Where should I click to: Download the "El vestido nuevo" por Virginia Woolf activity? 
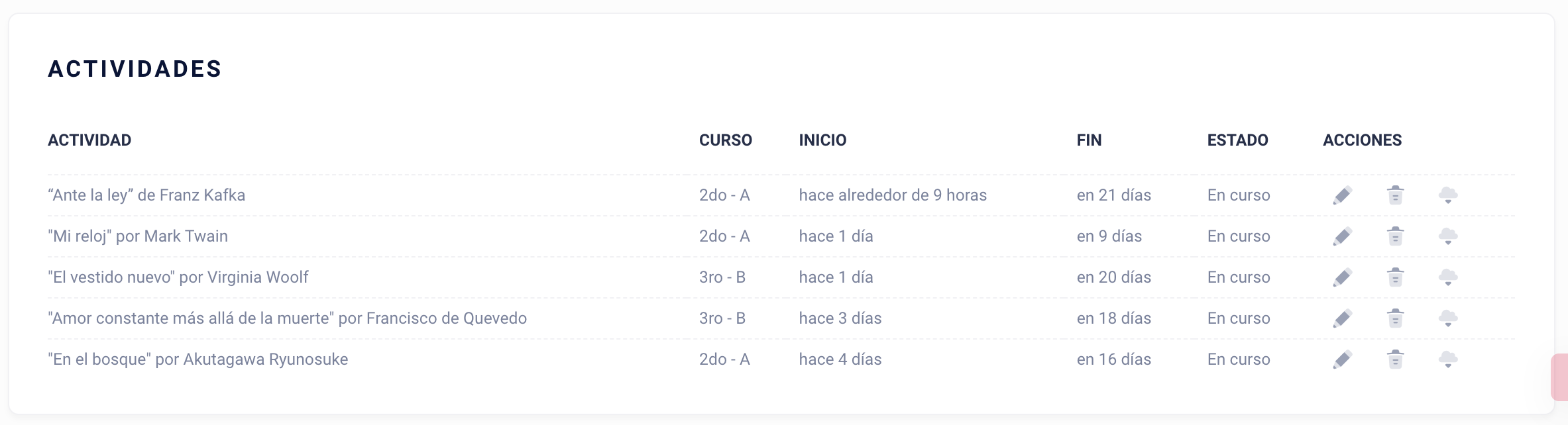click(x=1448, y=277)
